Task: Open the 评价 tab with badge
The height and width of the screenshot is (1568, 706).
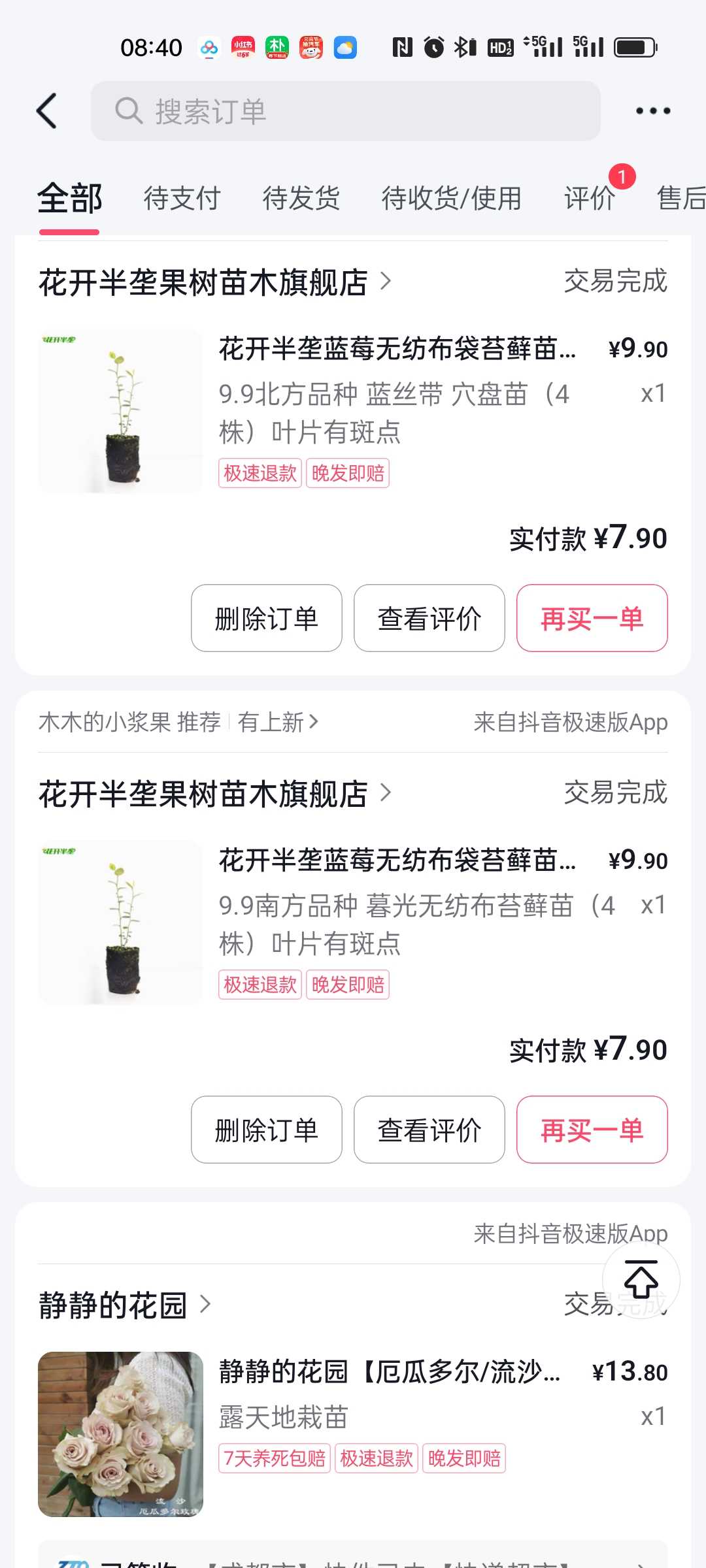Action: pos(590,198)
